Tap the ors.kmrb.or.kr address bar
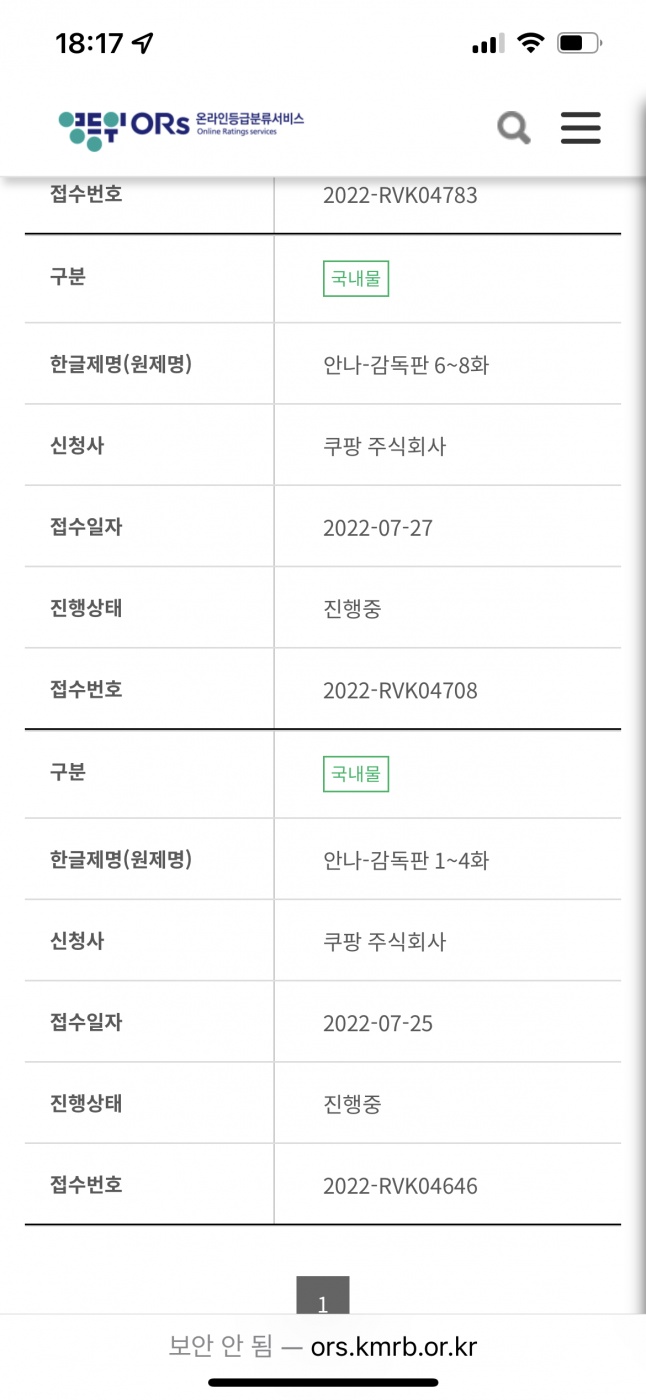 (323, 1346)
